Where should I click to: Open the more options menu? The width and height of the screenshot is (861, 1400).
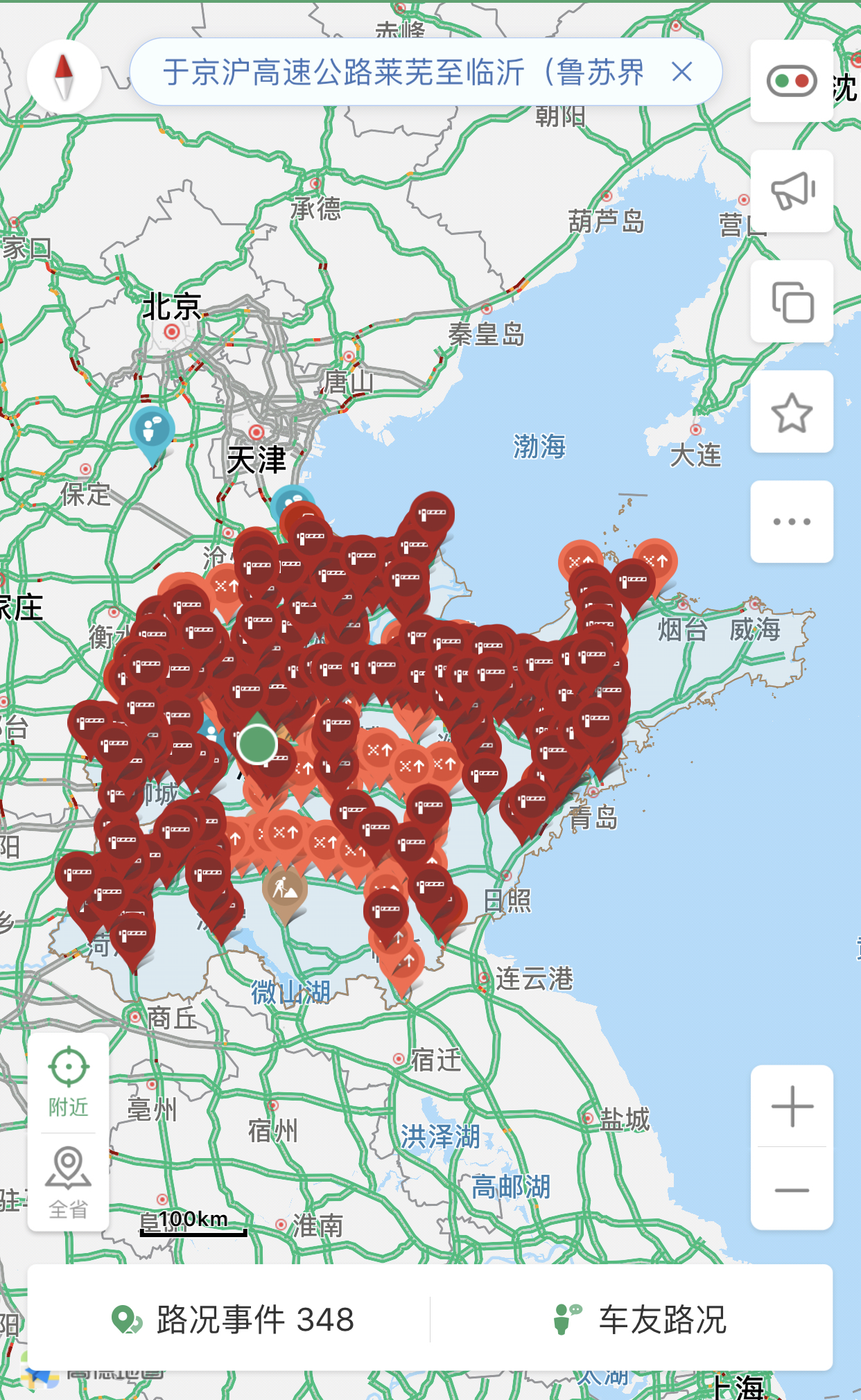coord(792,522)
